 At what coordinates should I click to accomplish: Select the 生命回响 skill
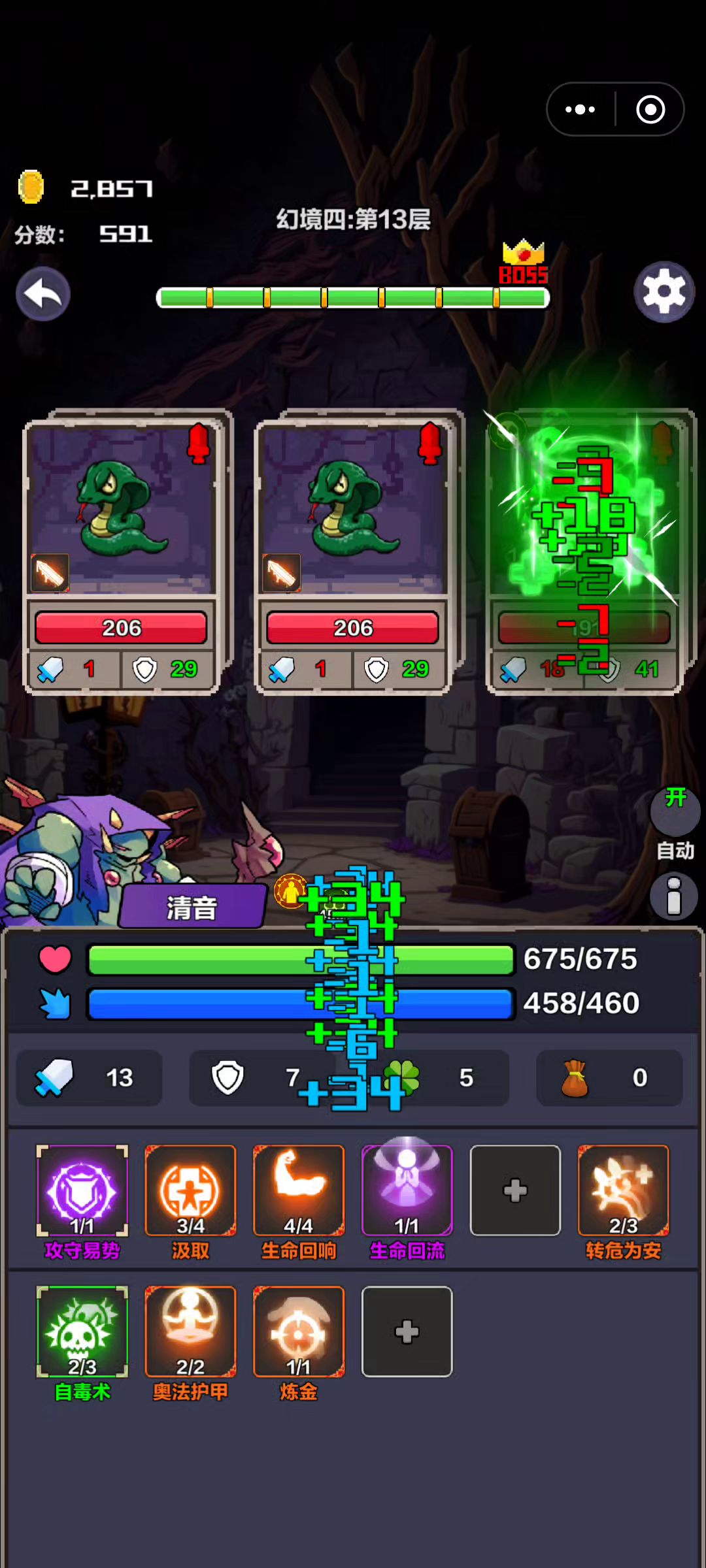(x=299, y=1190)
